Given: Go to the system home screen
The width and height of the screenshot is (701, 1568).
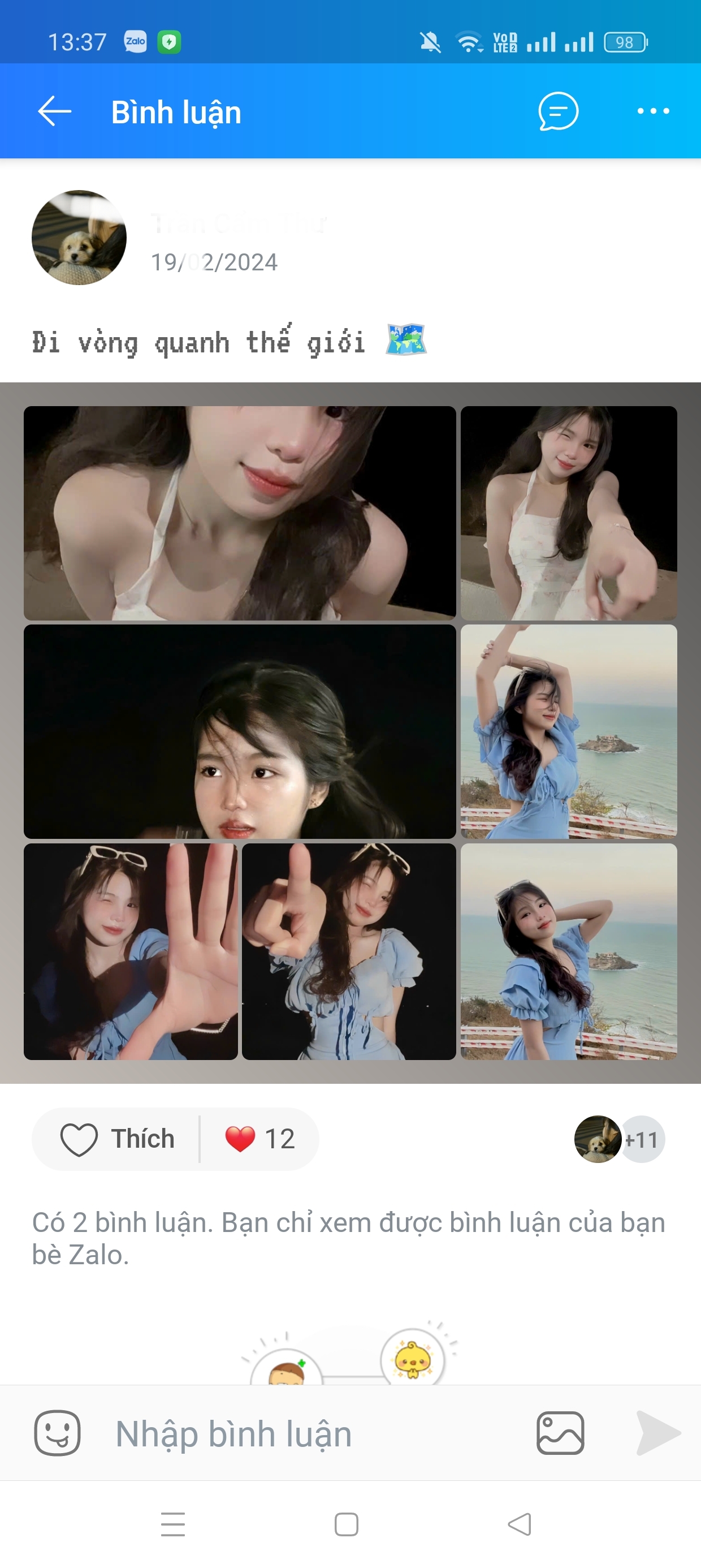Looking at the screenshot, I should [x=346, y=1524].
